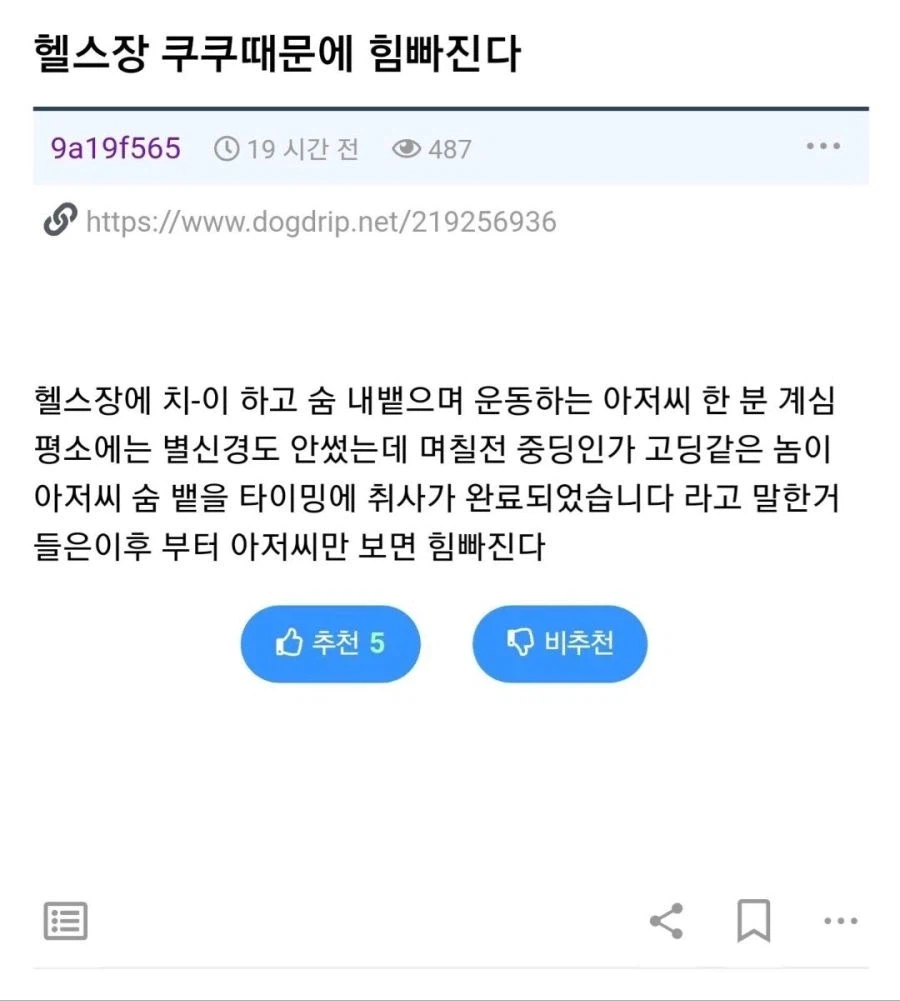Screen dimensions: 900x1001
Task: Open the author menu for 9a19f565
Action: pos(113,148)
